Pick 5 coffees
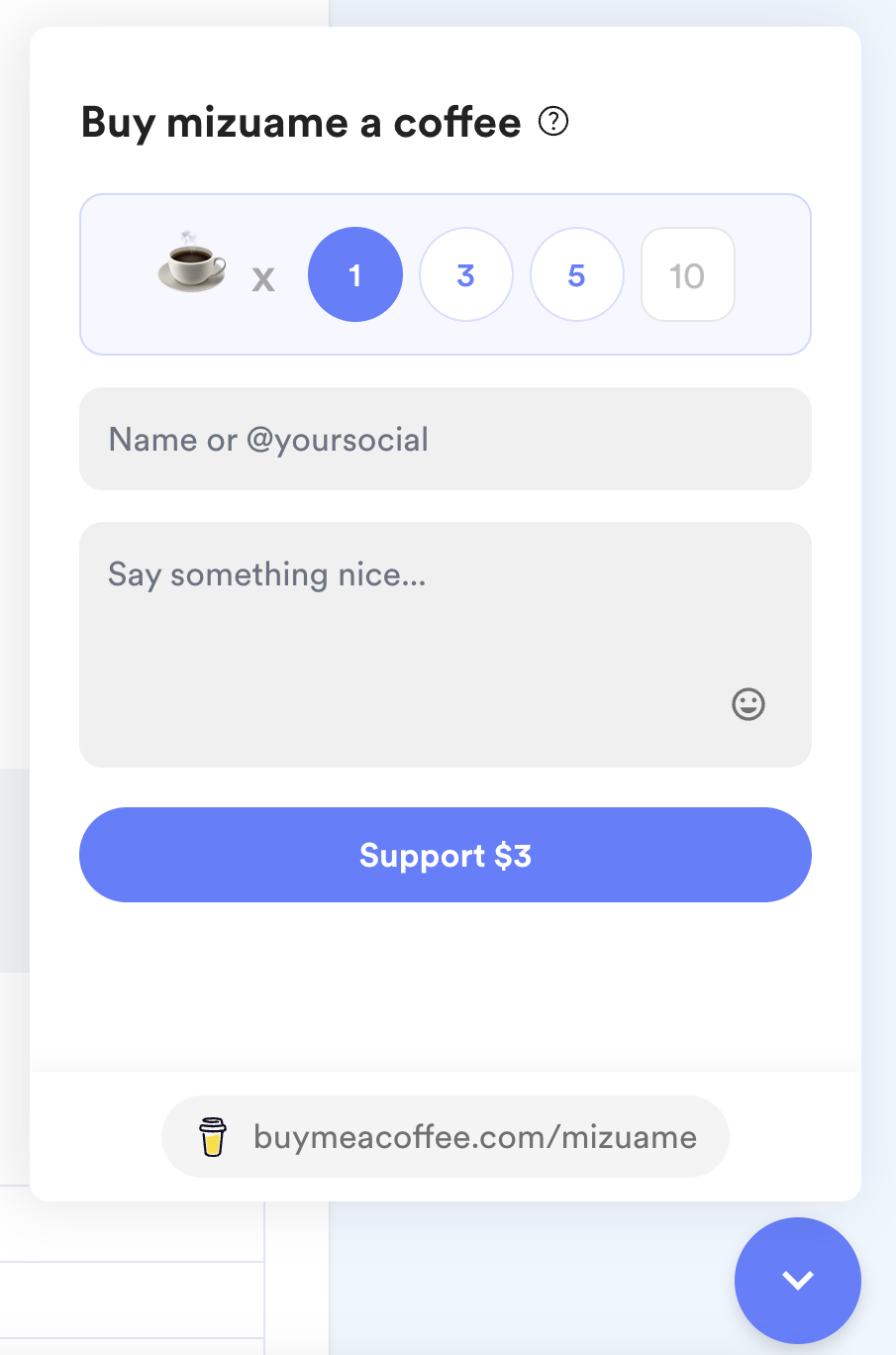This screenshot has width=896, height=1355. coord(577,274)
